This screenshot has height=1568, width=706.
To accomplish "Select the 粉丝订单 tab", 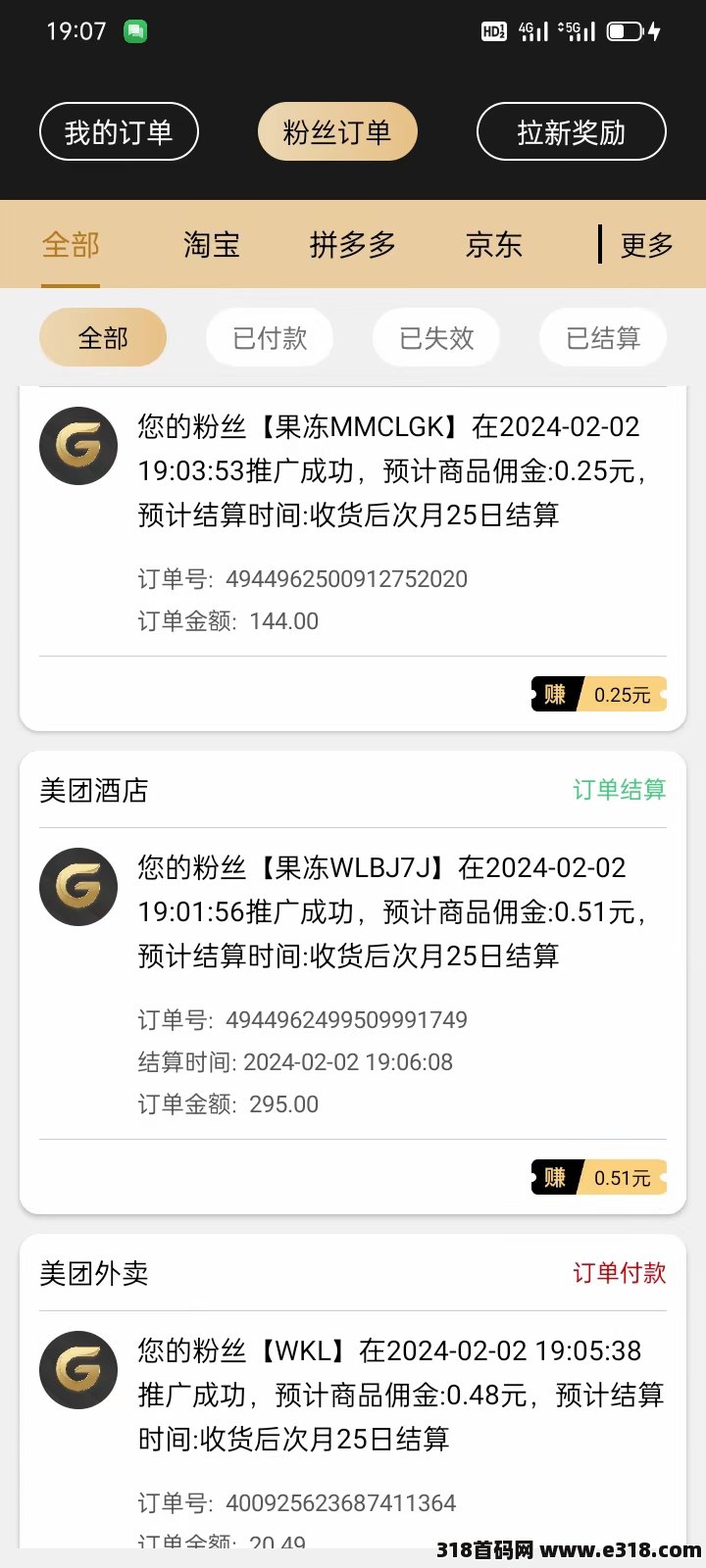I will point(337,131).
